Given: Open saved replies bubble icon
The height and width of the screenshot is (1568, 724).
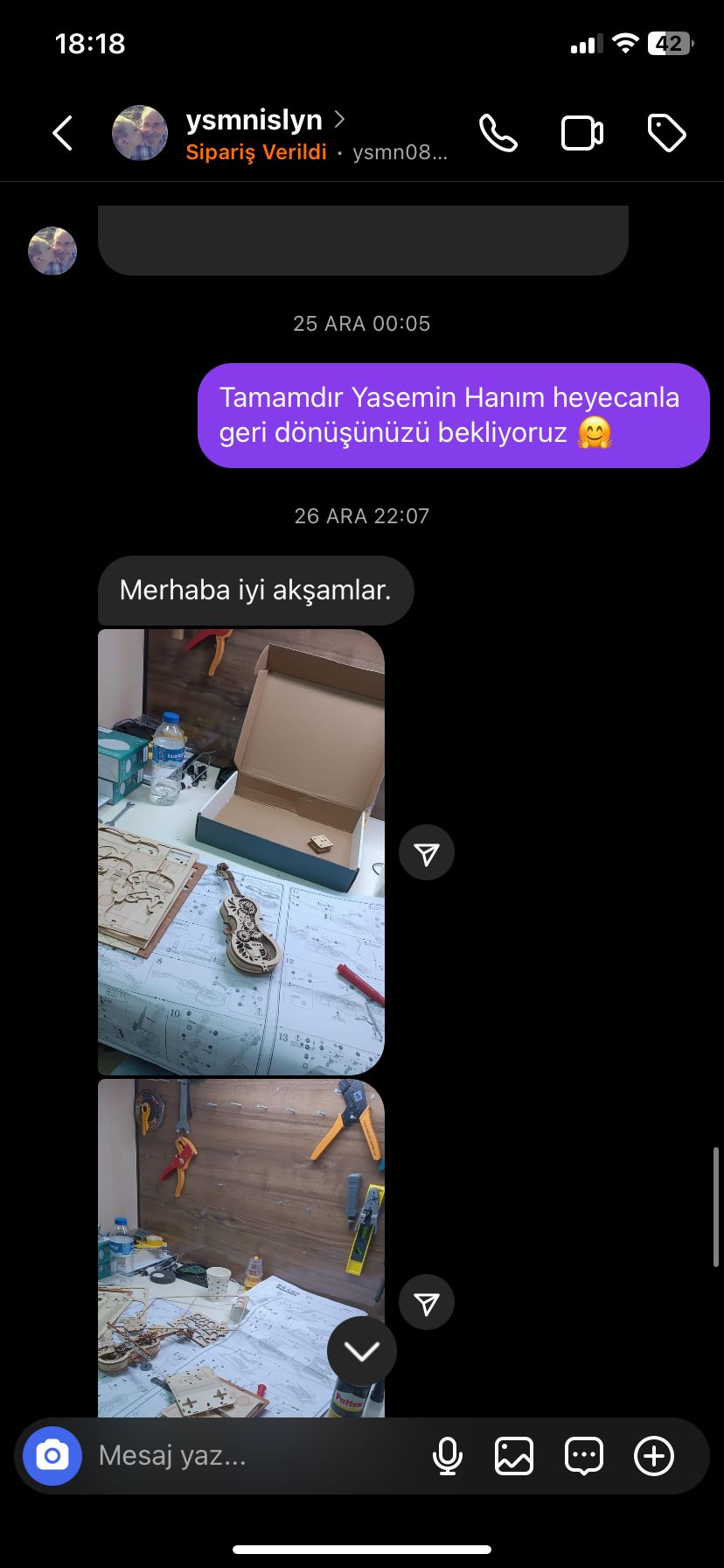Looking at the screenshot, I should [x=584, y=1456].
